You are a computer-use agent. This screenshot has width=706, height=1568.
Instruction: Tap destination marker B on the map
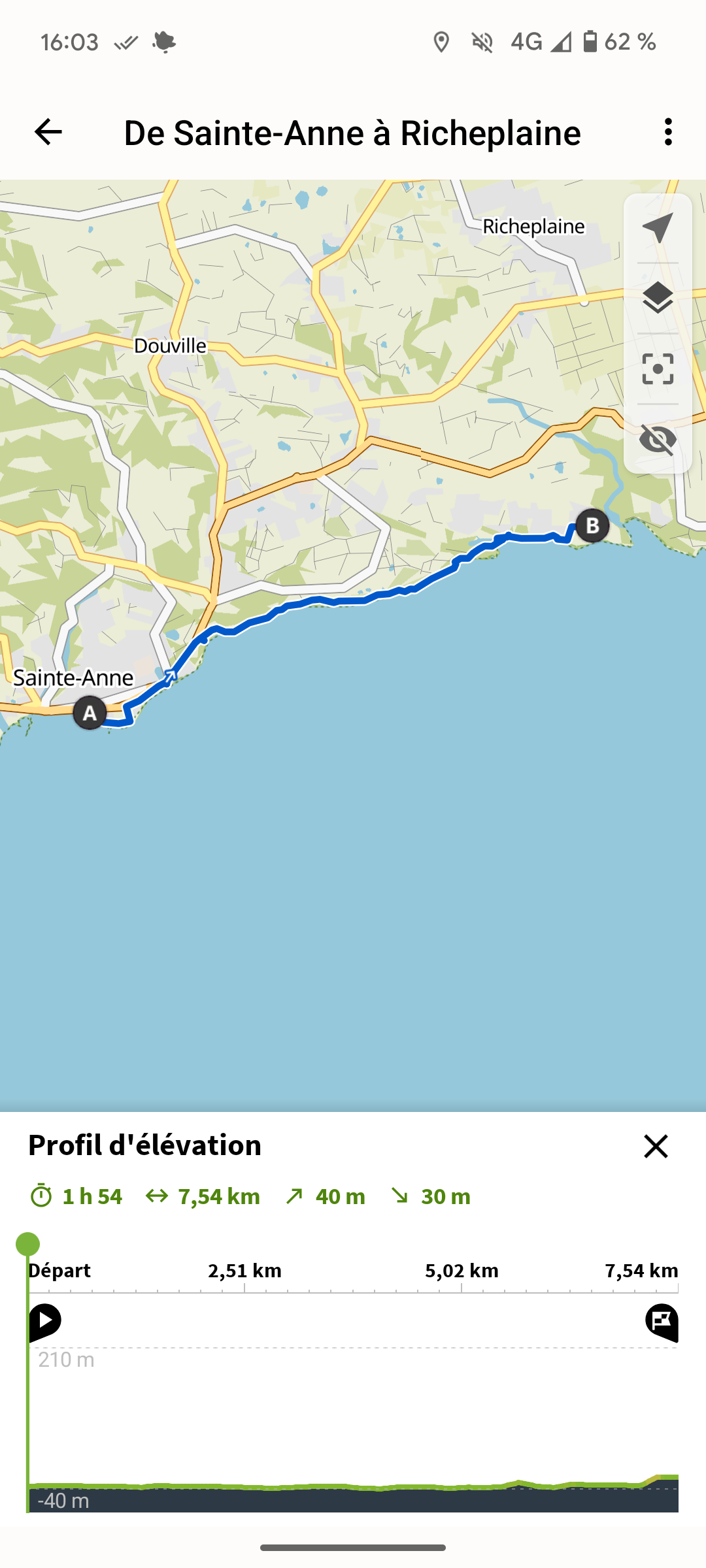[592, 525]
